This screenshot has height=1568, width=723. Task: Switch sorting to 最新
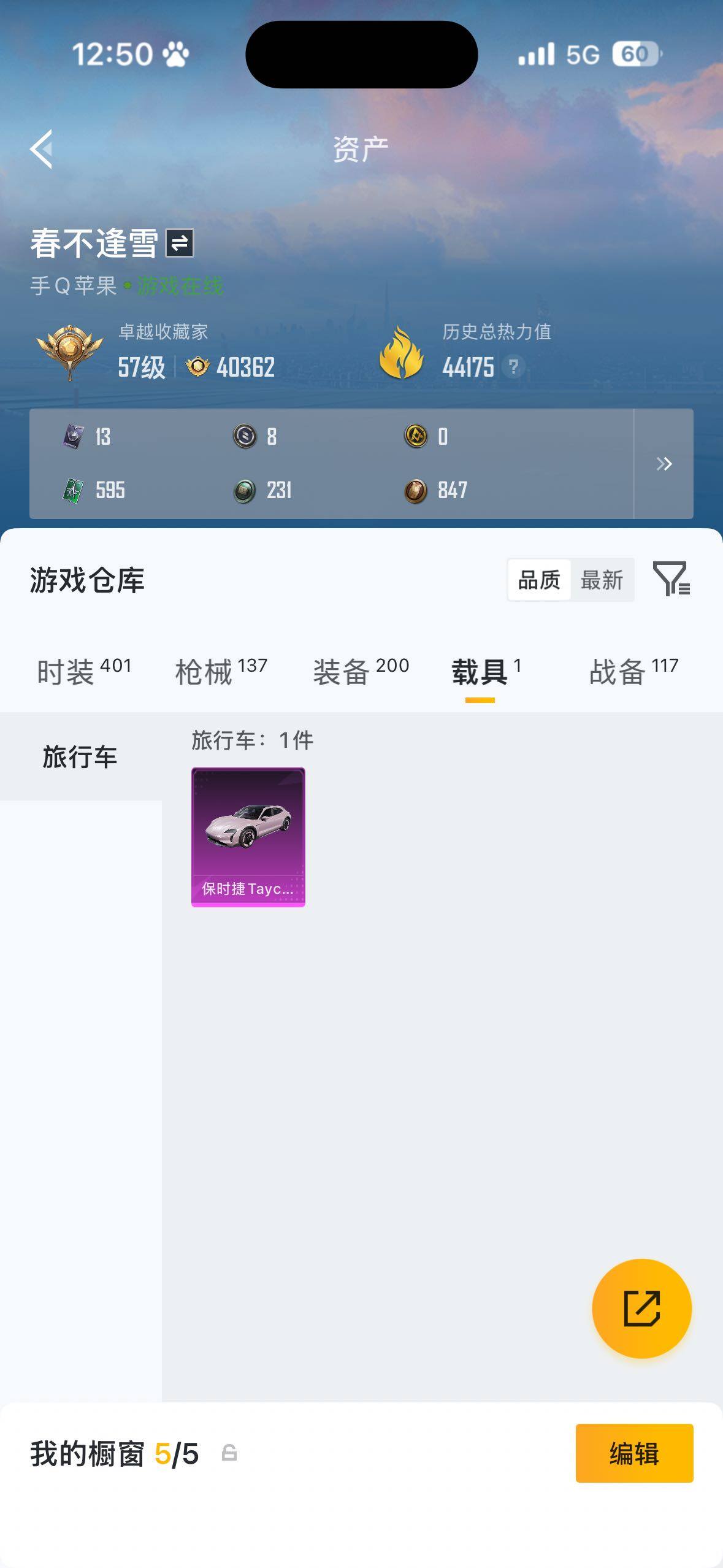pos(603,579)
